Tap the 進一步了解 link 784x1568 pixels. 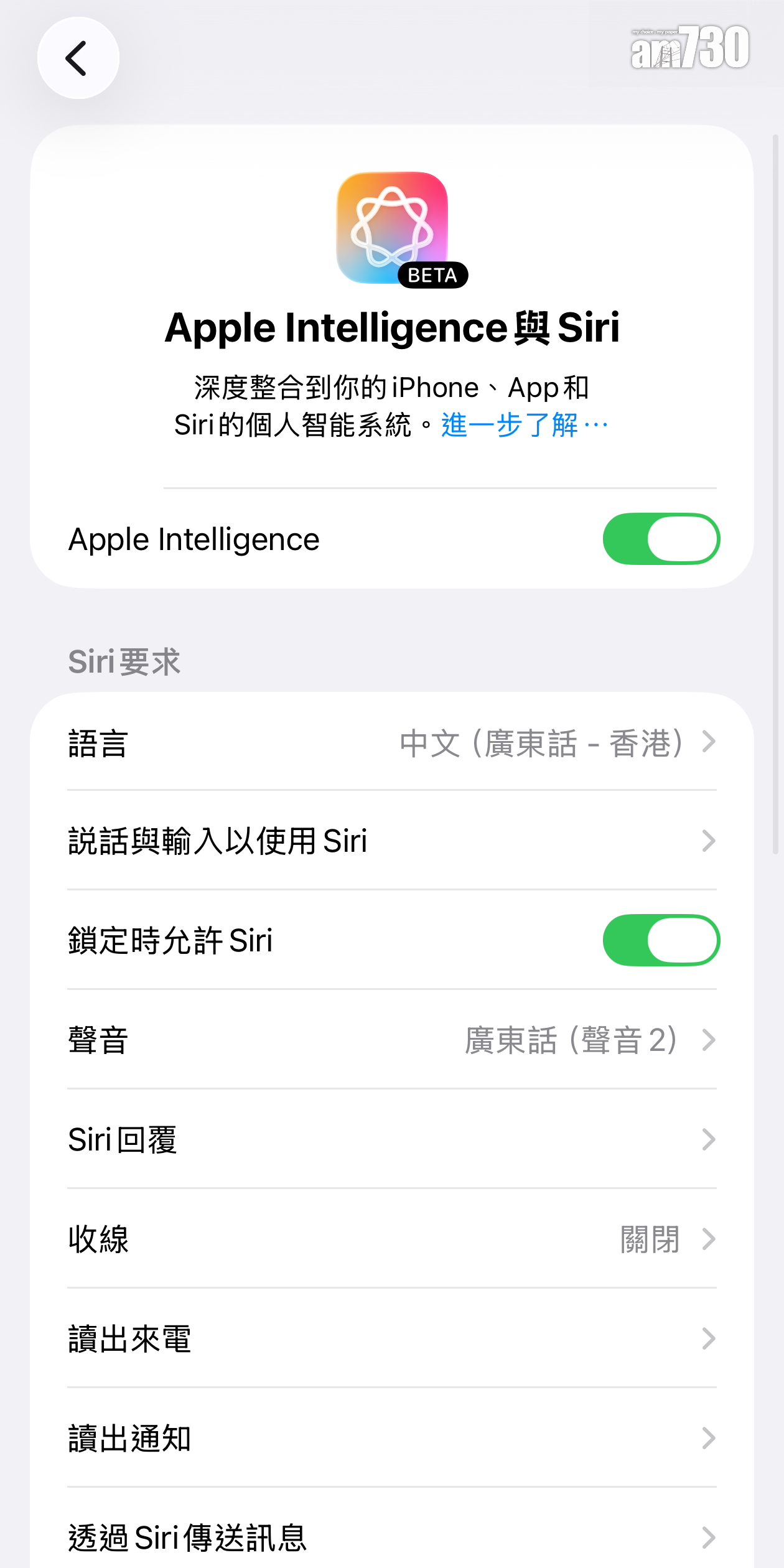coord(525,426)
